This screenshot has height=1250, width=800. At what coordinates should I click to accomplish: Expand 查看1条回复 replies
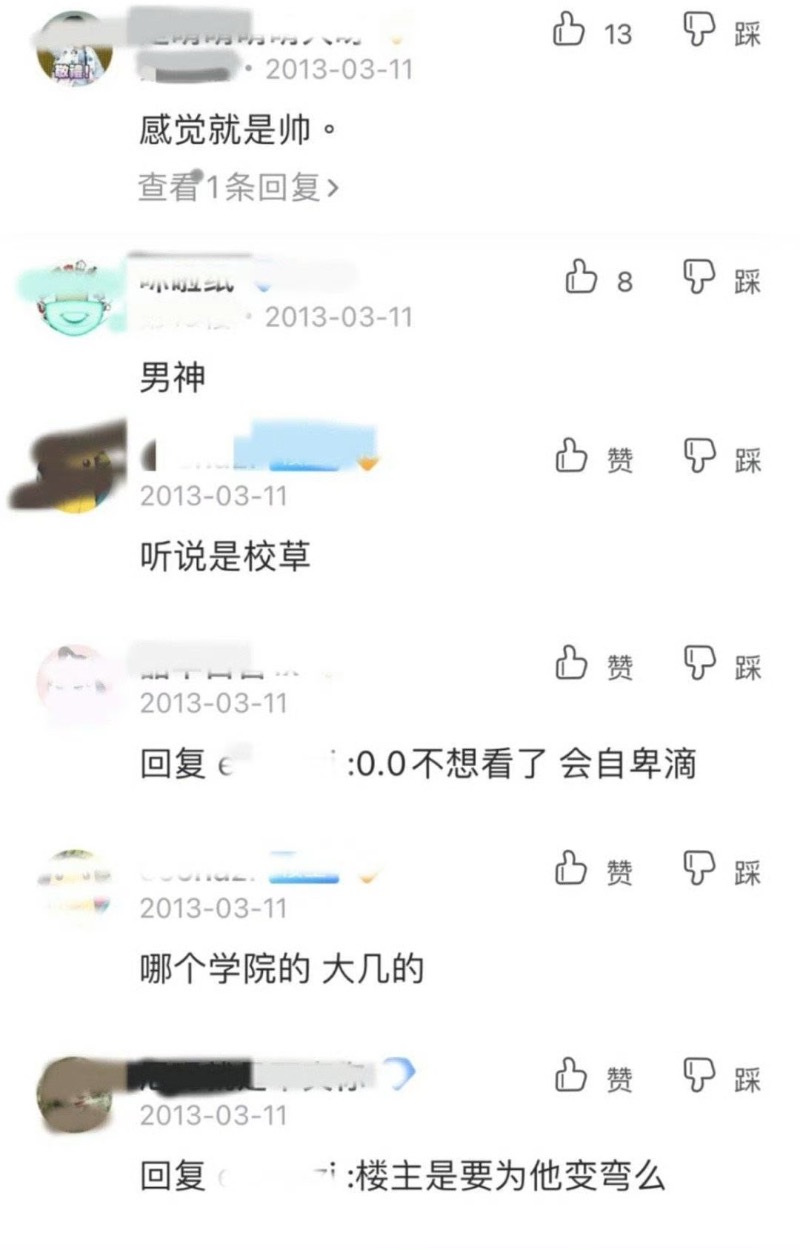[x=238, y=187]
